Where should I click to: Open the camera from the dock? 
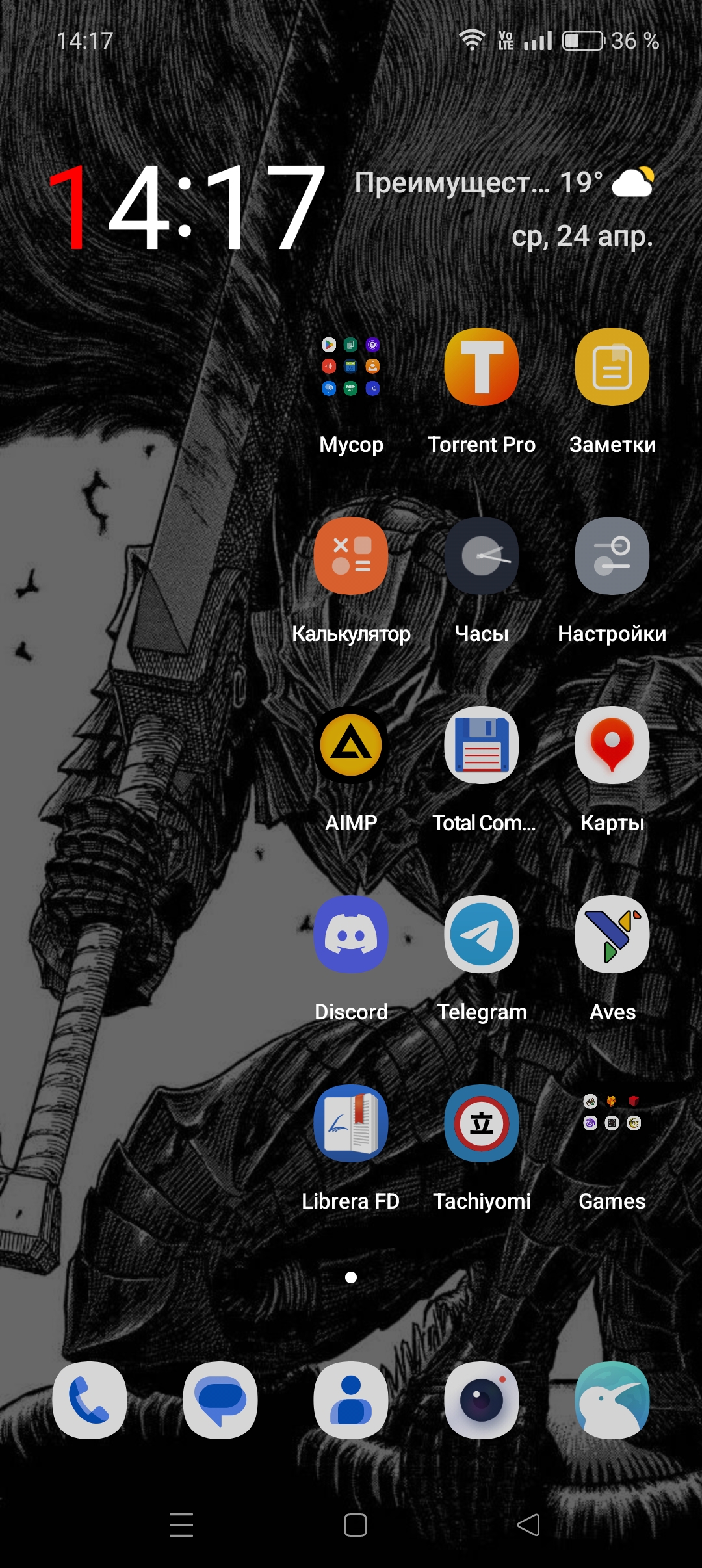tap(482, 1400)
